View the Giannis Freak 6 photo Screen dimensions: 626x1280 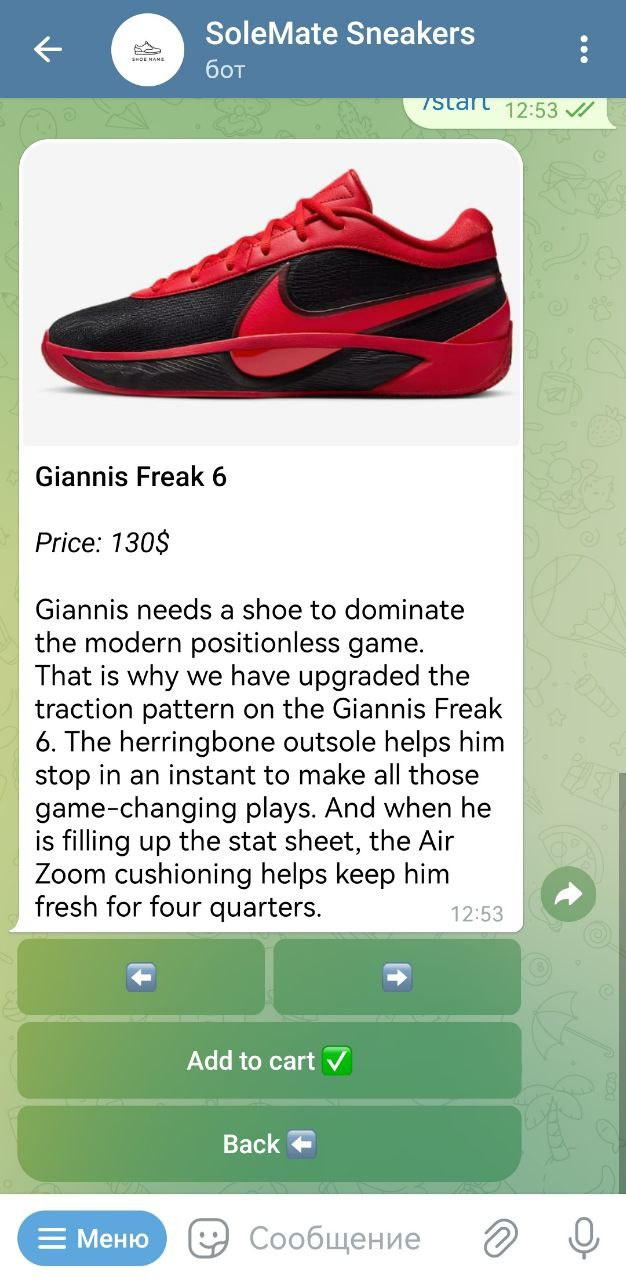point(271,293)
